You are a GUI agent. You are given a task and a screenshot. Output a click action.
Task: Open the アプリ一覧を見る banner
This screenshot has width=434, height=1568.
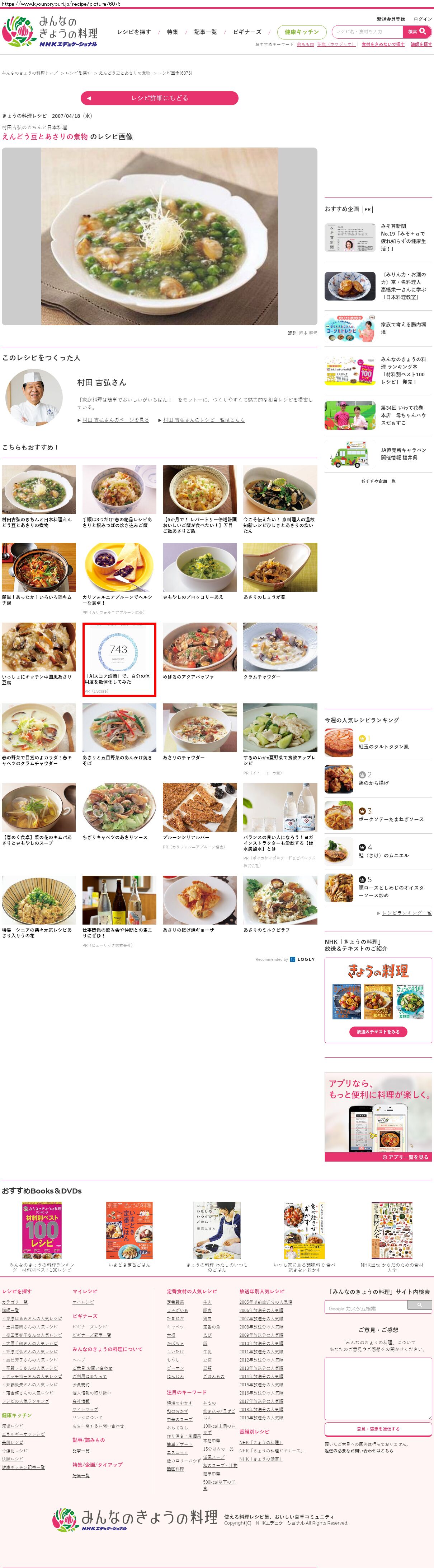378,1157
